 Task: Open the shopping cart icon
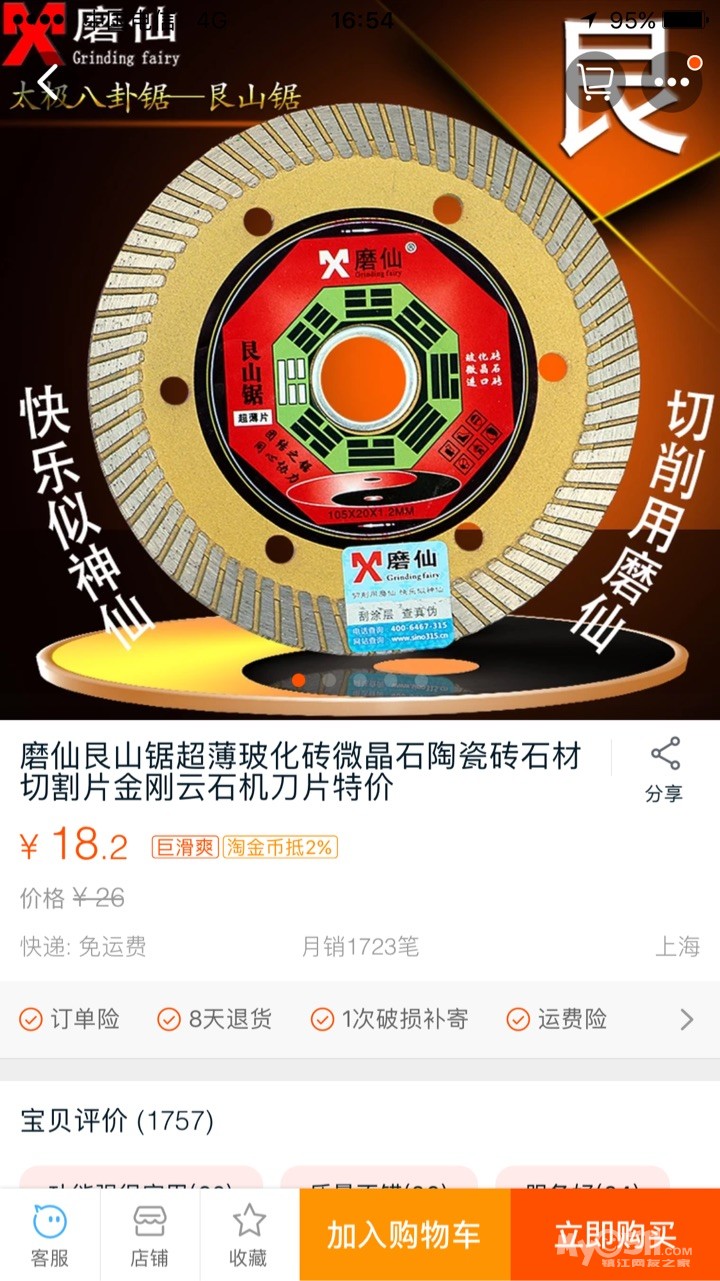tap(597, 82)
